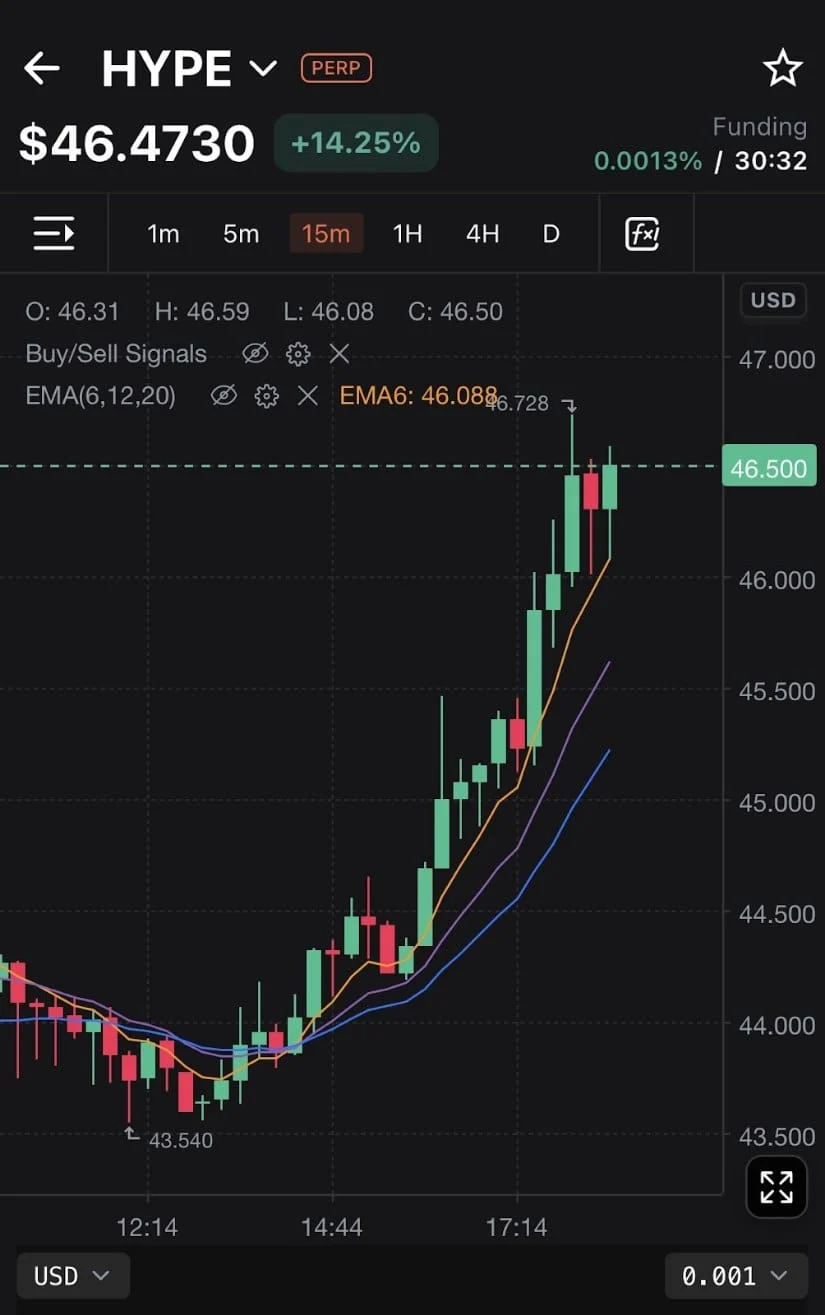Image resolution: width=825 pixels, height=1315 pixels.
Task: Open EMA(6,12,20) settings gear
Action: tap(266, 396)
